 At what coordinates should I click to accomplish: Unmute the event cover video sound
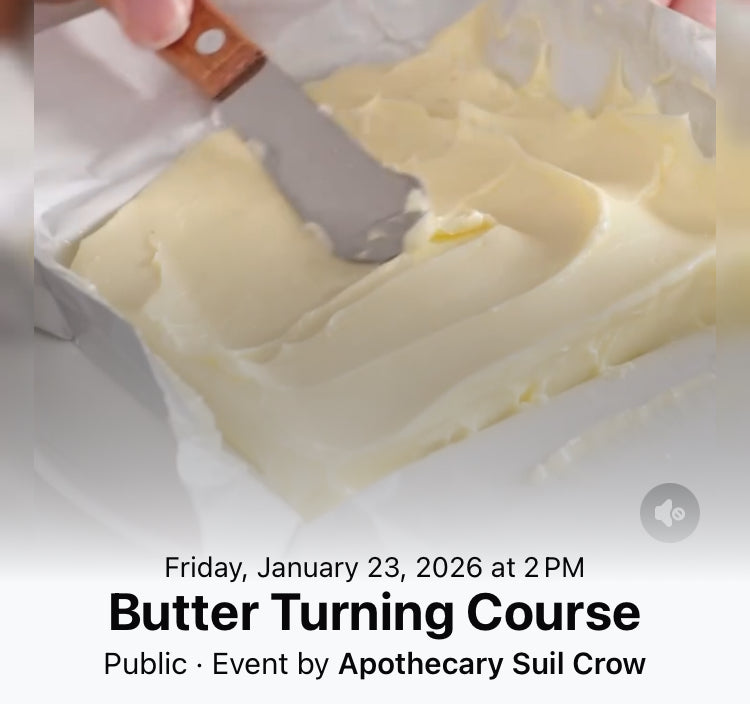(669, 513)
